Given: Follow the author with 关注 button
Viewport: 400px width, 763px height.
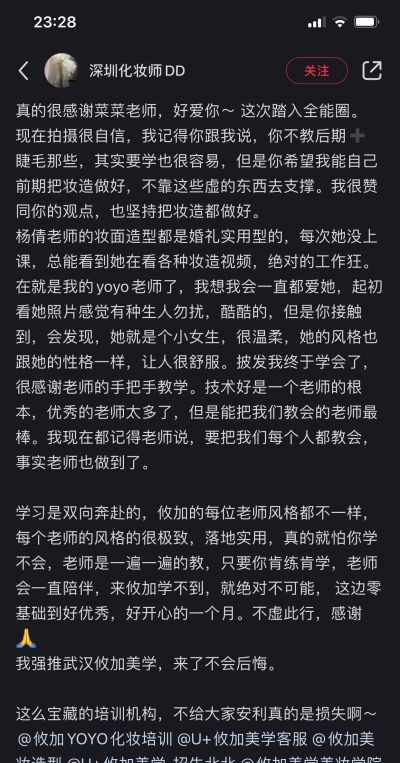Looking at the screenshot, I should [x=317, y=71].
